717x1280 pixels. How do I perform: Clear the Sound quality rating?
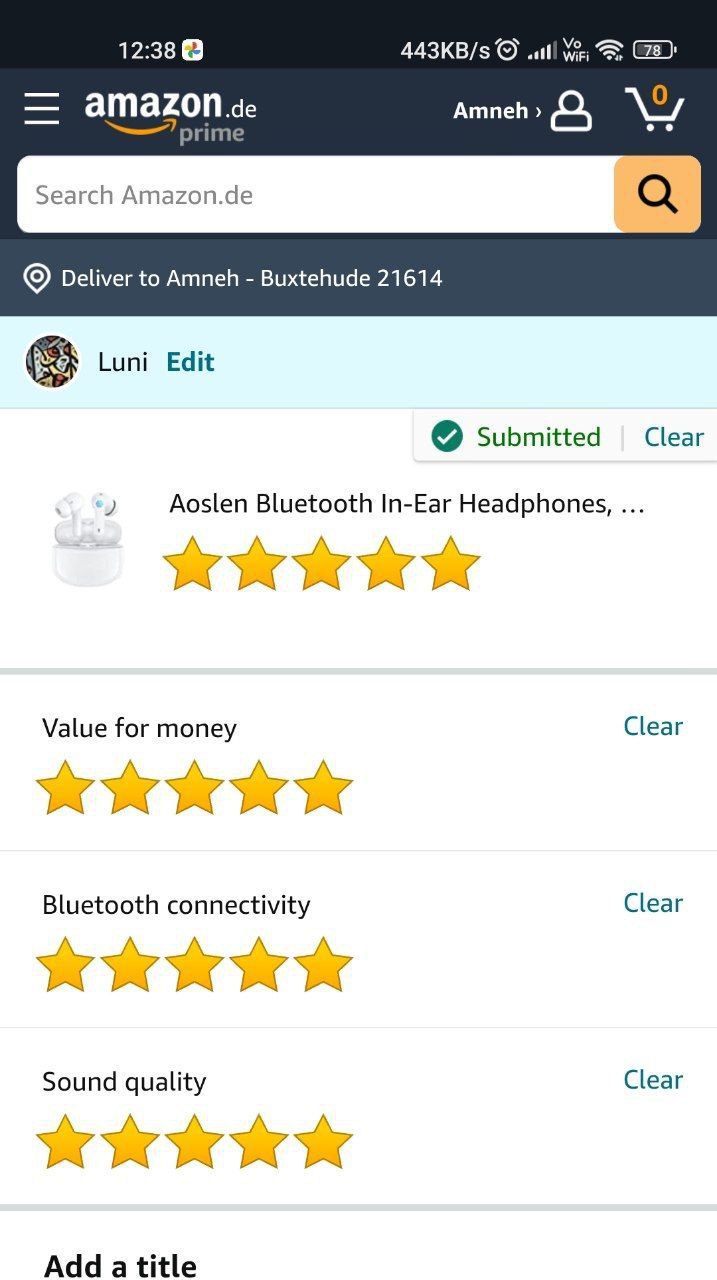point(652,1080)
